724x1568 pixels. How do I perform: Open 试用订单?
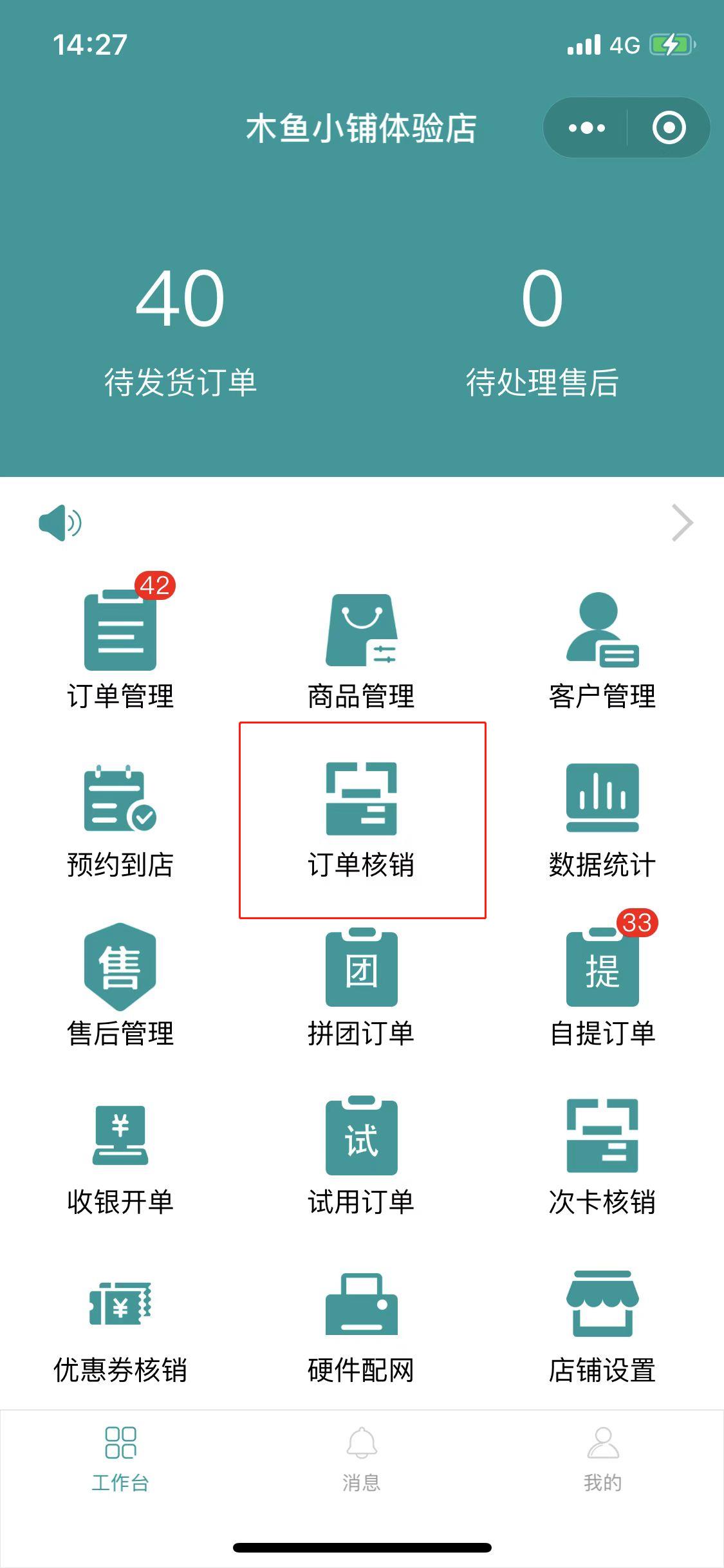[x=361, y=1156]
